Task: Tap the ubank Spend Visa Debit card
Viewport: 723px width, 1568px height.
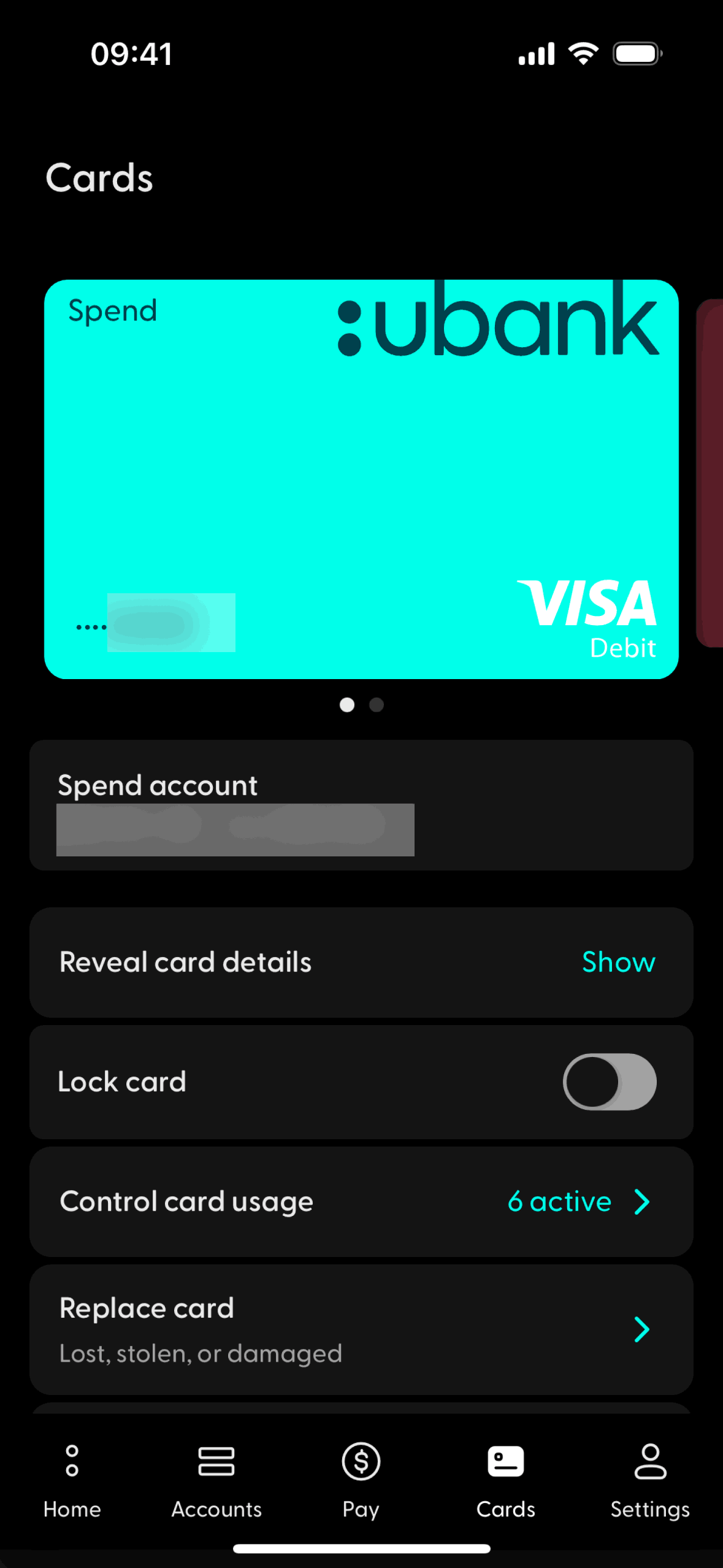Action: pos(361,478)
